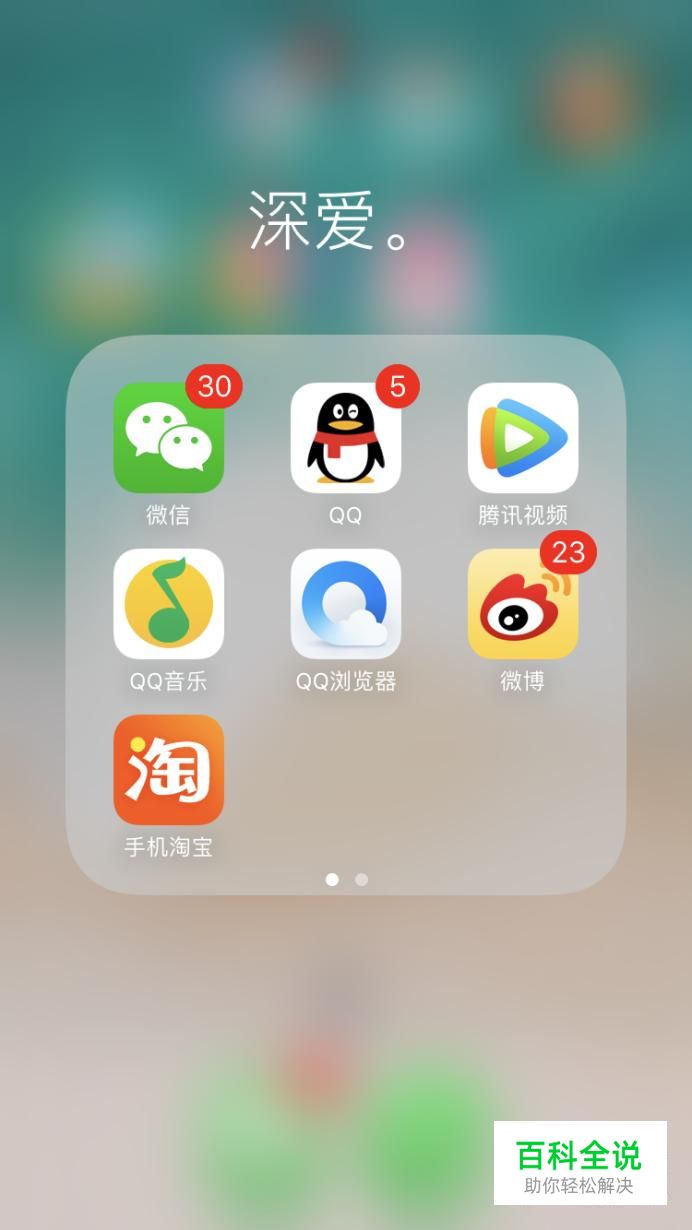The image size is (692, 1230).
Task: Open the 微信 (WeChat) app
Action: (x=168, y=438)
